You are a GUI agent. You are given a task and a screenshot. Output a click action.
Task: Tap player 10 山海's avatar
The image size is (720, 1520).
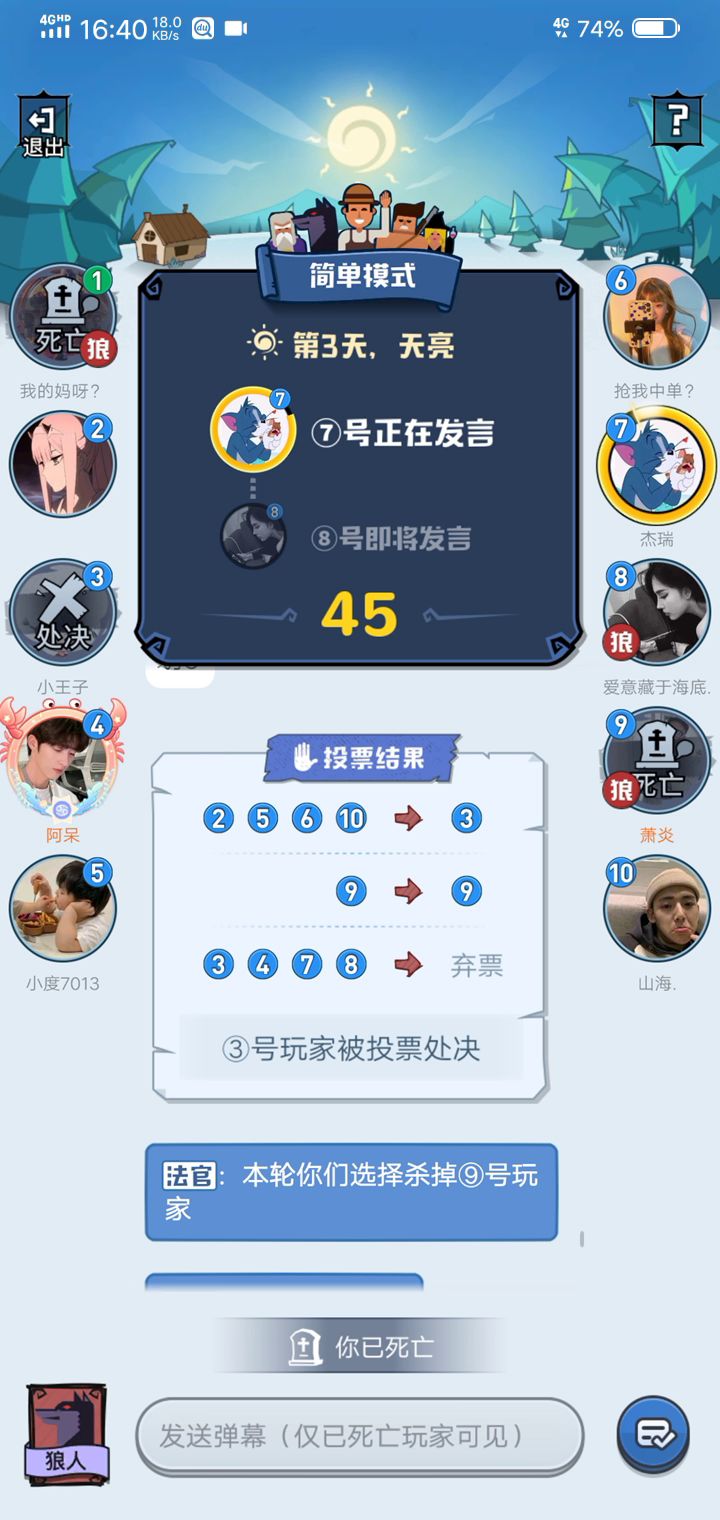pos(657,908)
